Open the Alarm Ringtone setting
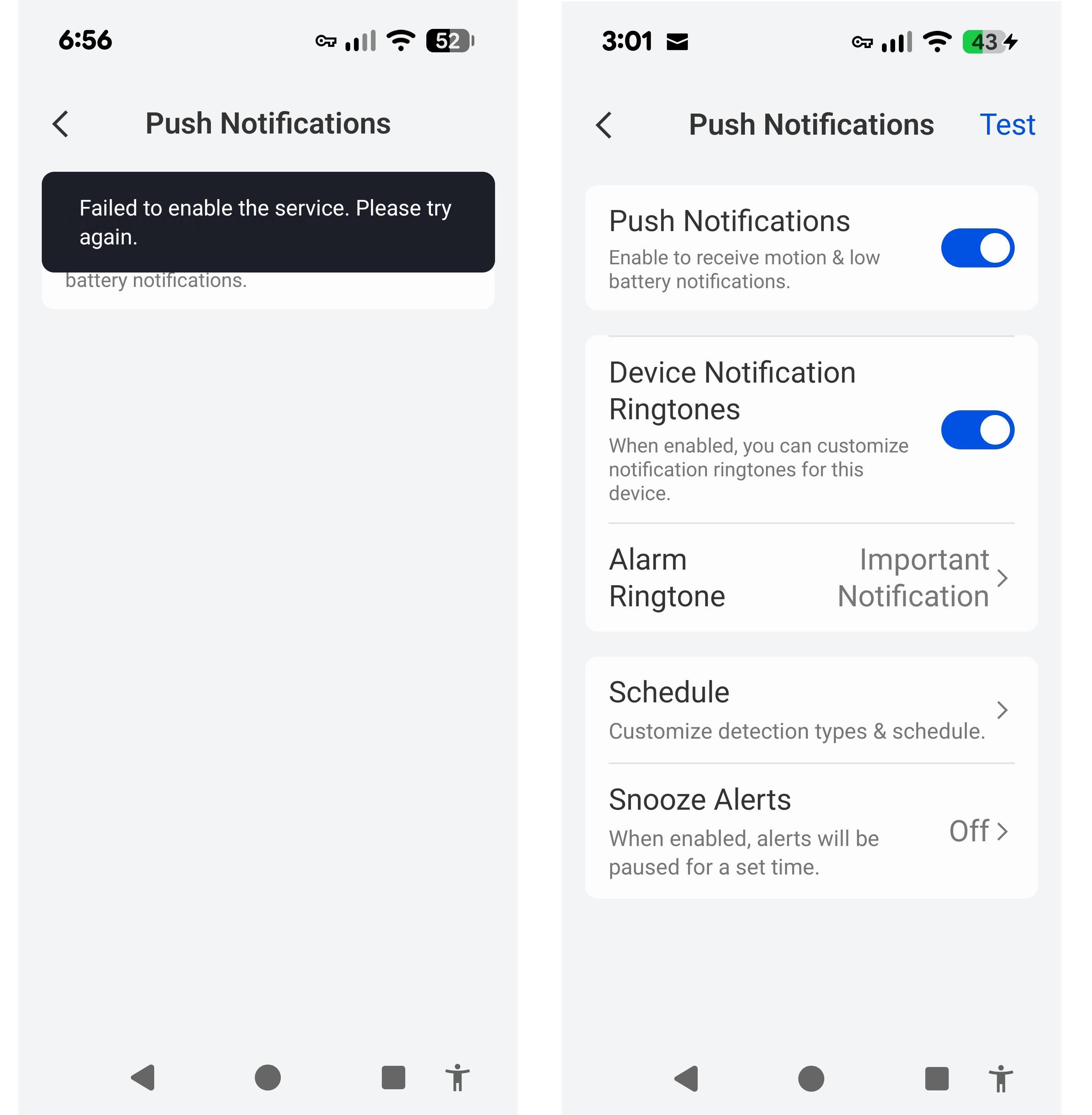This screenshot has width=1092, height=1115. pos(811,577)
